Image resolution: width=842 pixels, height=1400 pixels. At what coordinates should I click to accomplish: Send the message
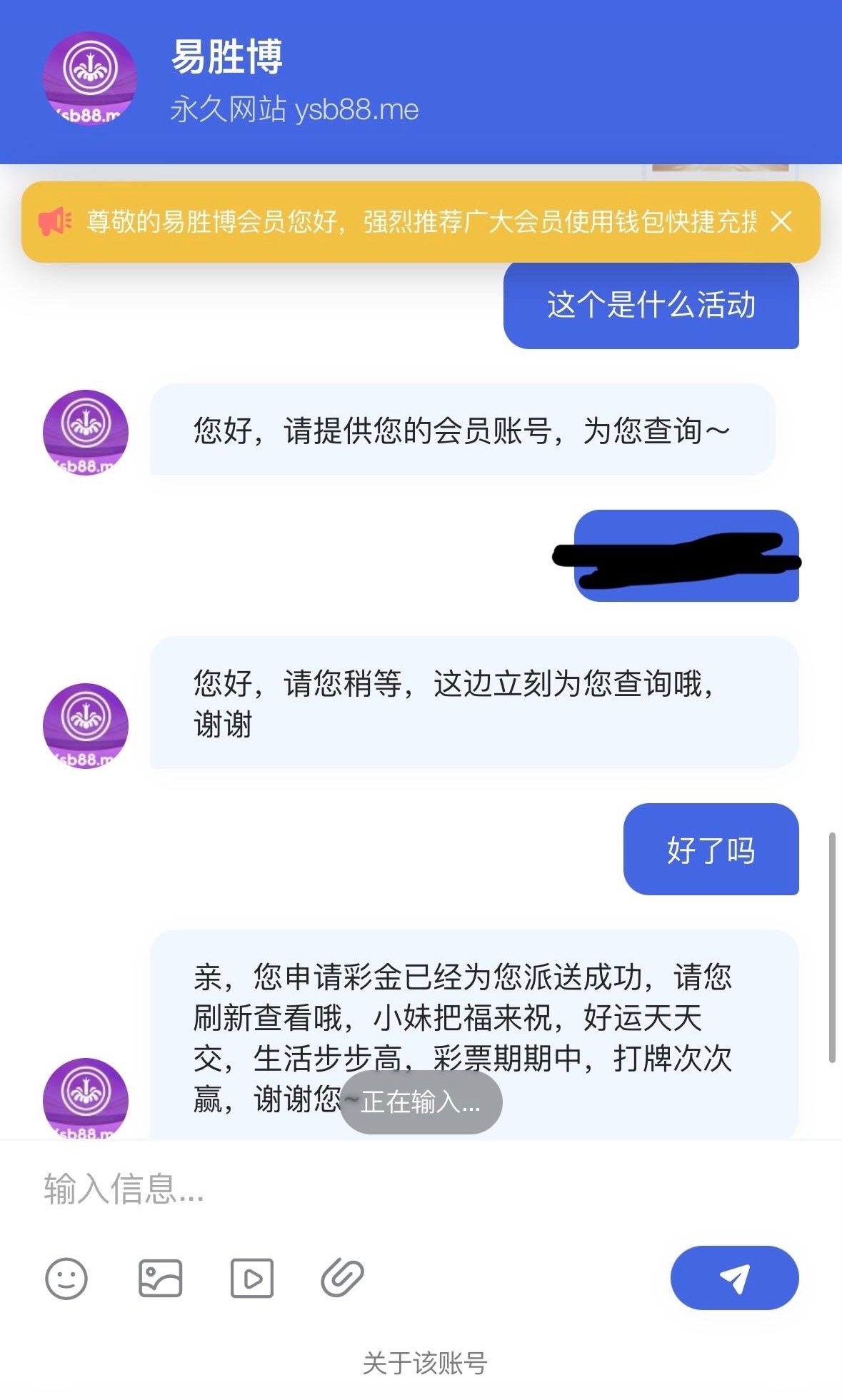pyautogui.click(x=734, y=1278)
